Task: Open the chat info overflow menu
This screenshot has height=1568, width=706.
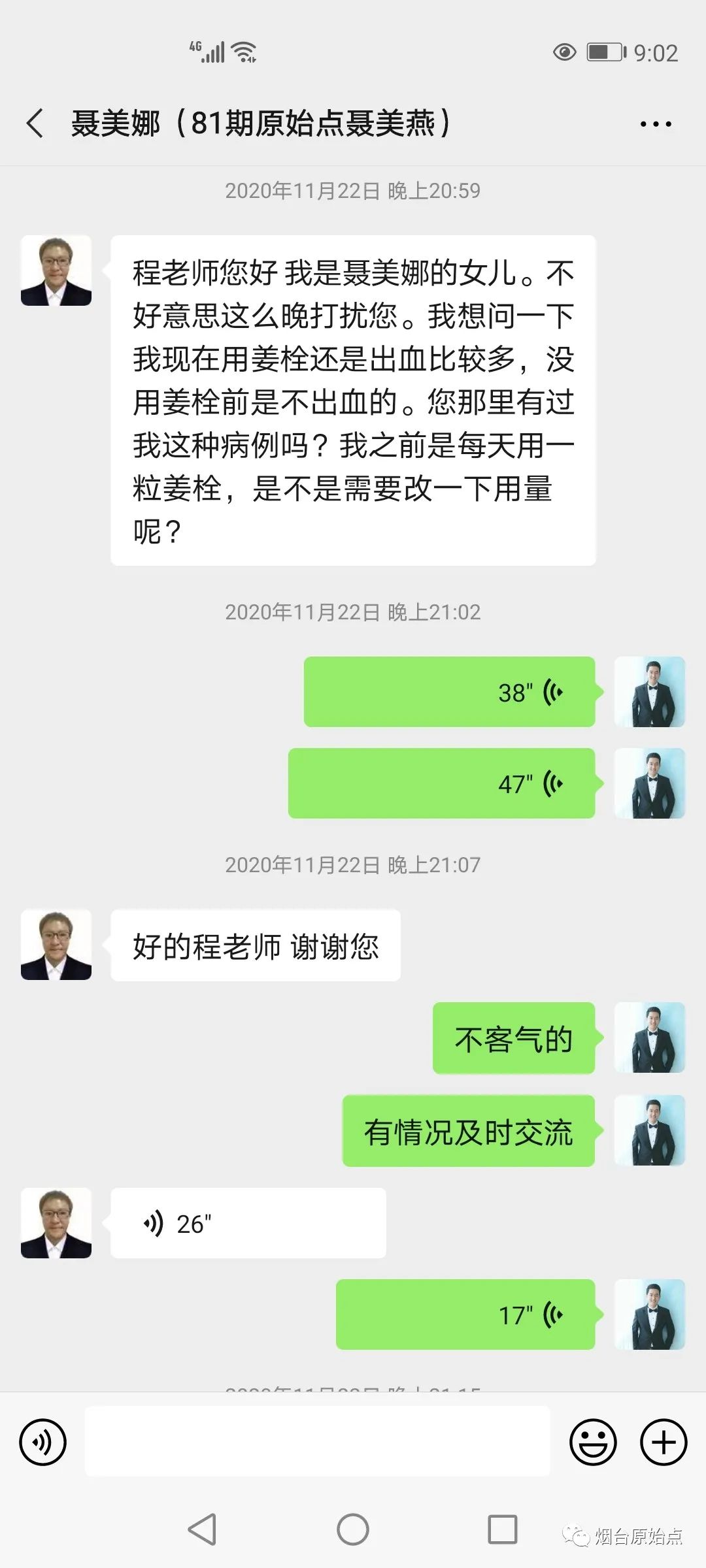Action: (655, 124)
